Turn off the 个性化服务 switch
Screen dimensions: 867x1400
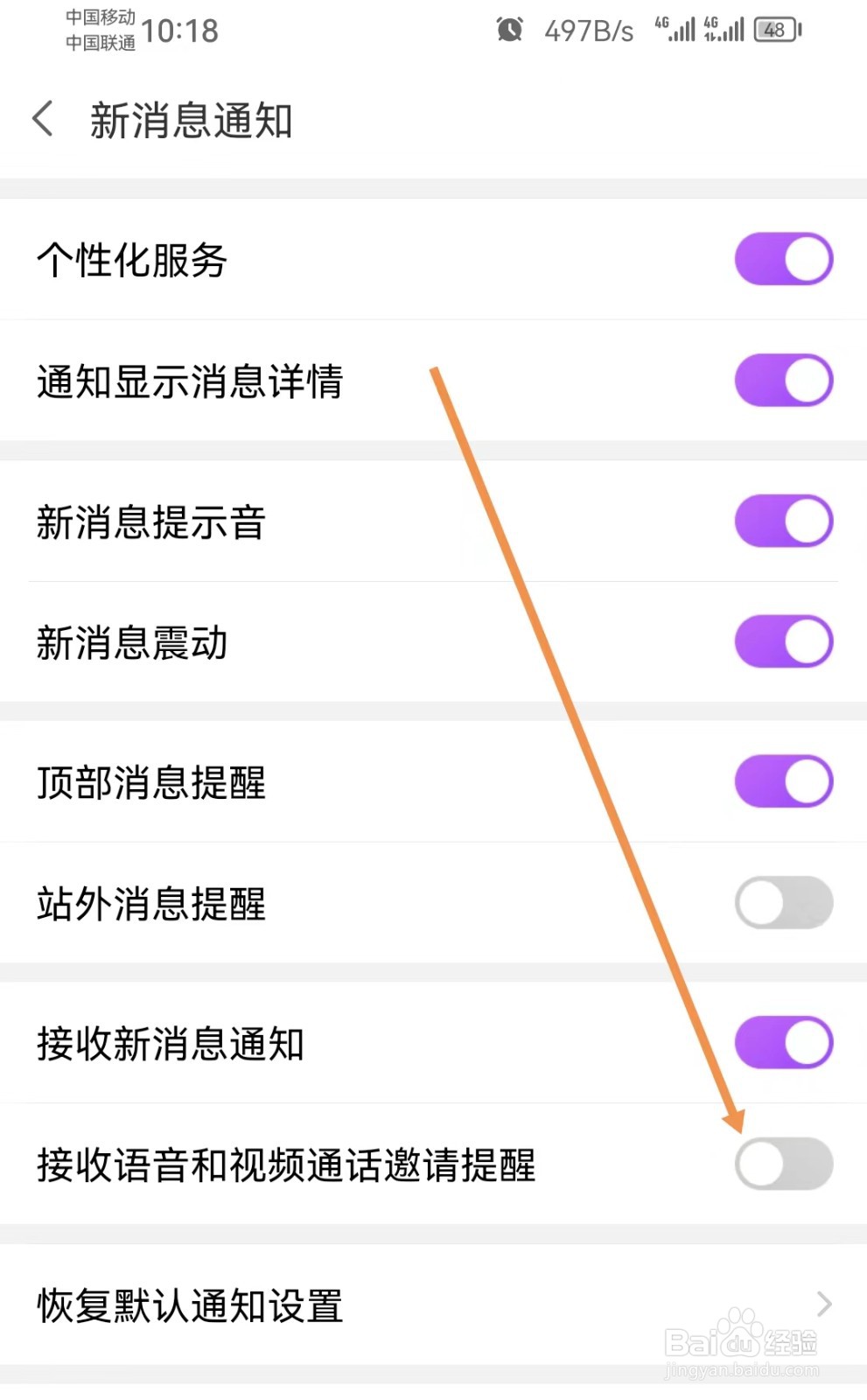click(784, 259)
